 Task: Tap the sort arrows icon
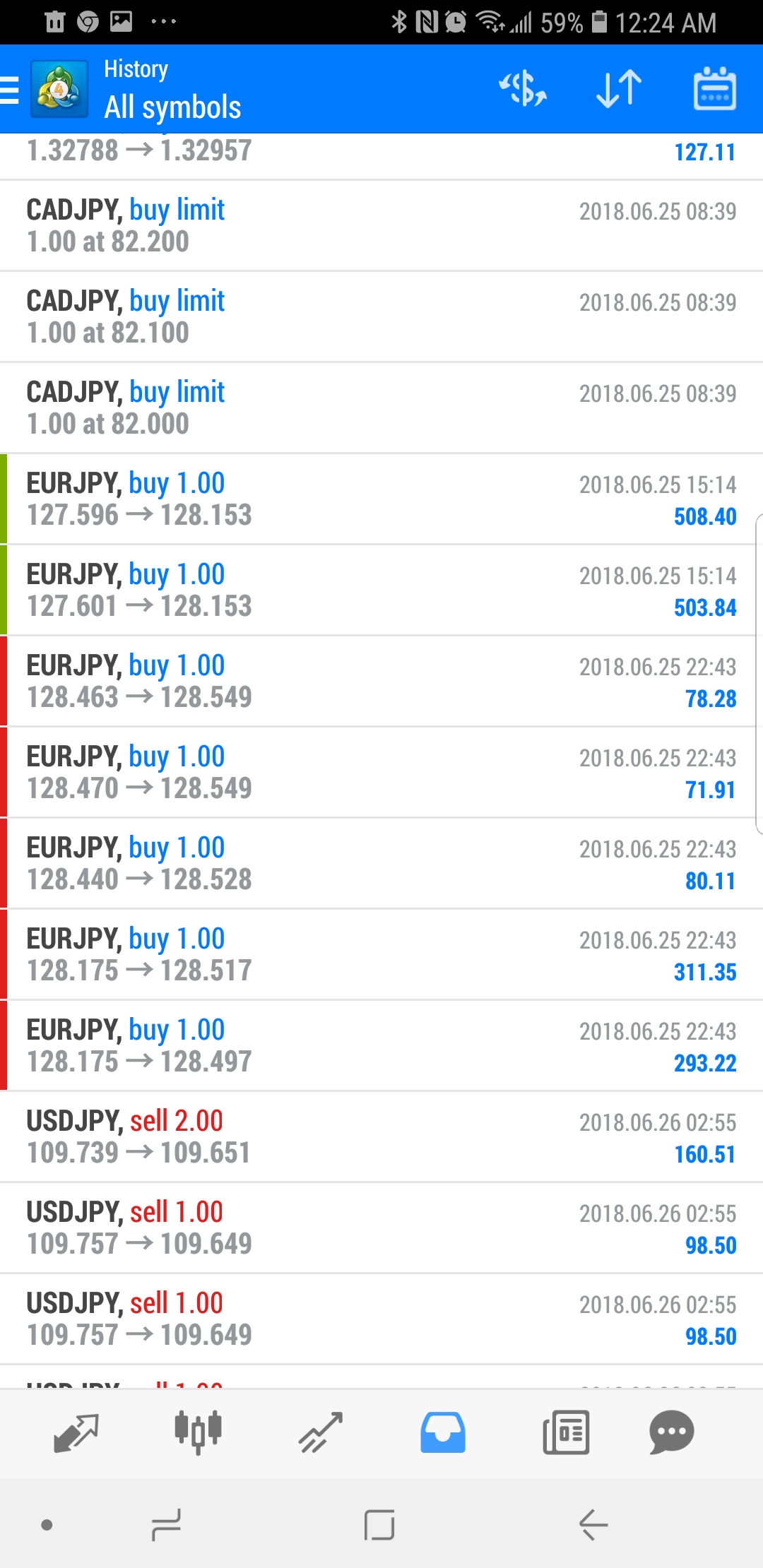(619, 90)
